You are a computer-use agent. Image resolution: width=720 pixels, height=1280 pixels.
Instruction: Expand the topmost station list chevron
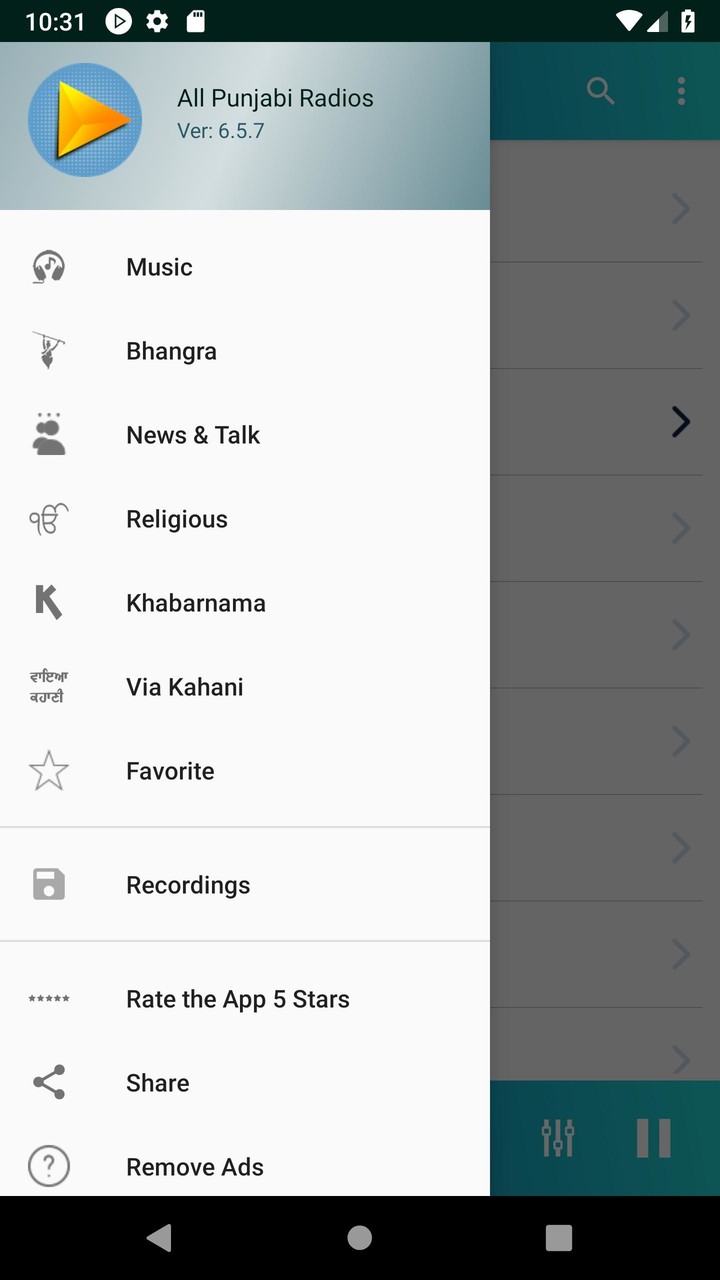pos(680,209)
